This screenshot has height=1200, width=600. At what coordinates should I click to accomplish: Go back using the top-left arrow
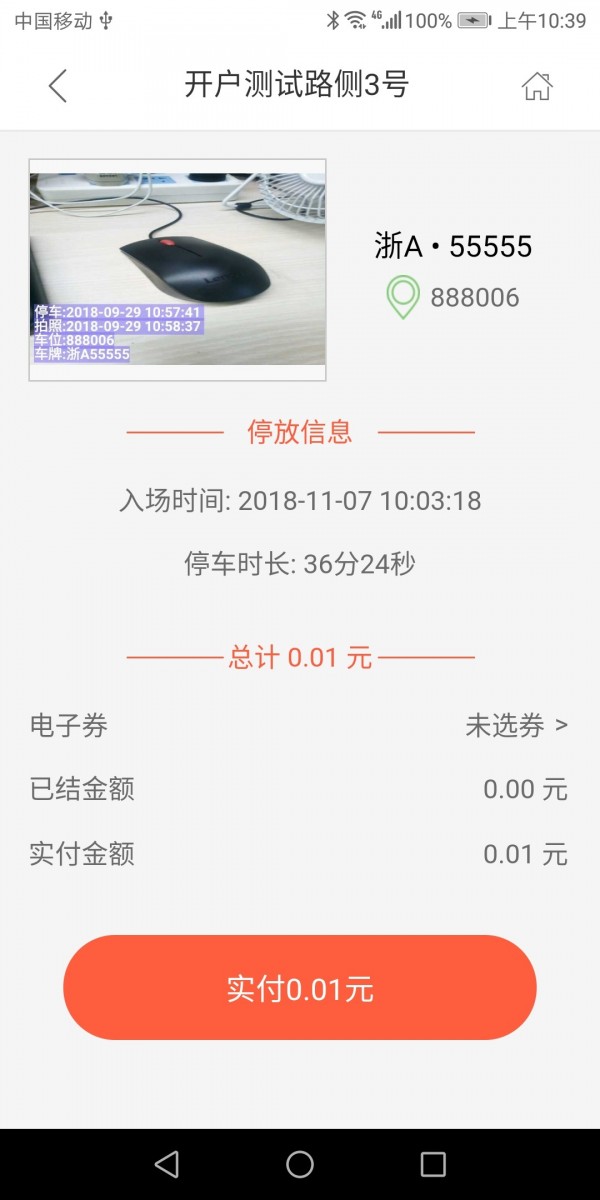[x=58, y=86]
